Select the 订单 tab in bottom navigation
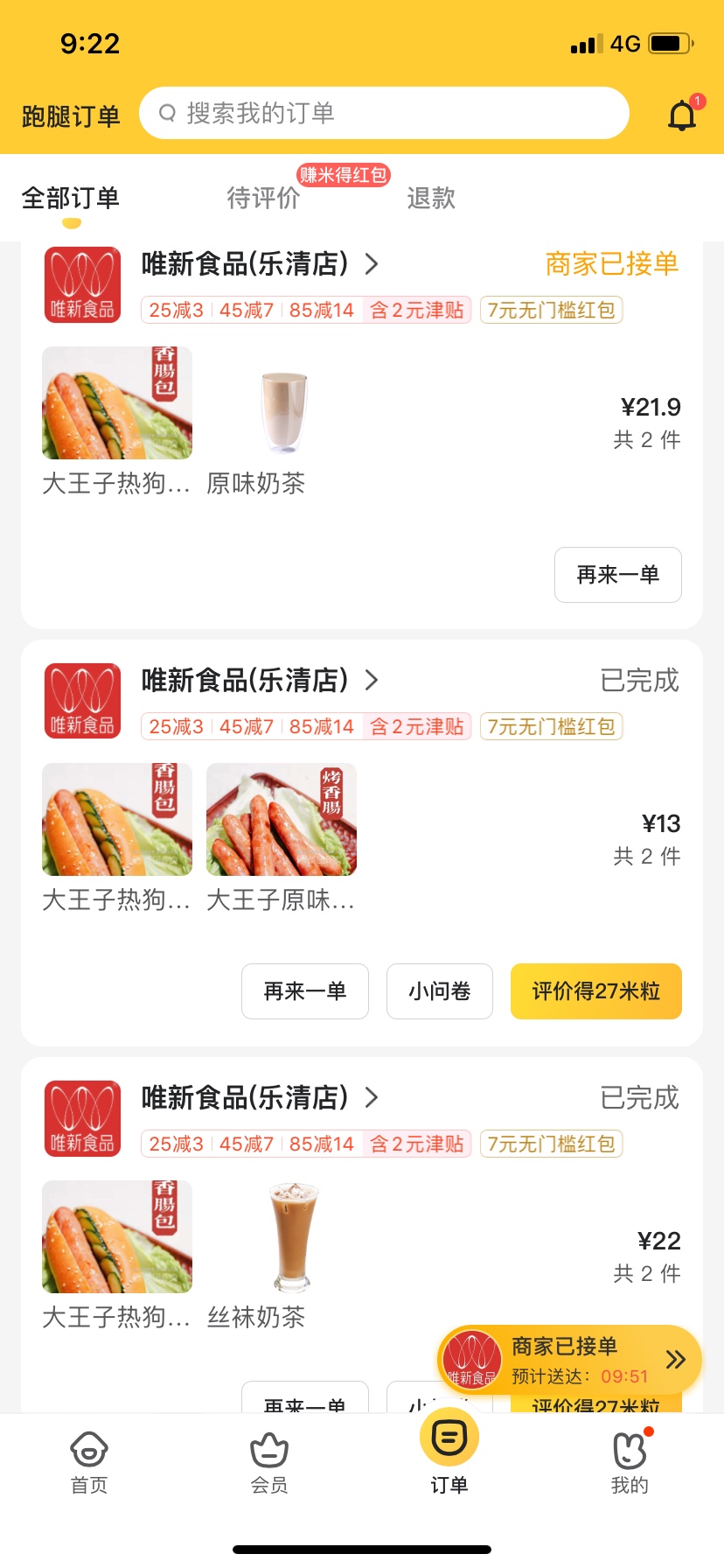This screenshot has height=1568, width=724. [x=449, y=1452]
